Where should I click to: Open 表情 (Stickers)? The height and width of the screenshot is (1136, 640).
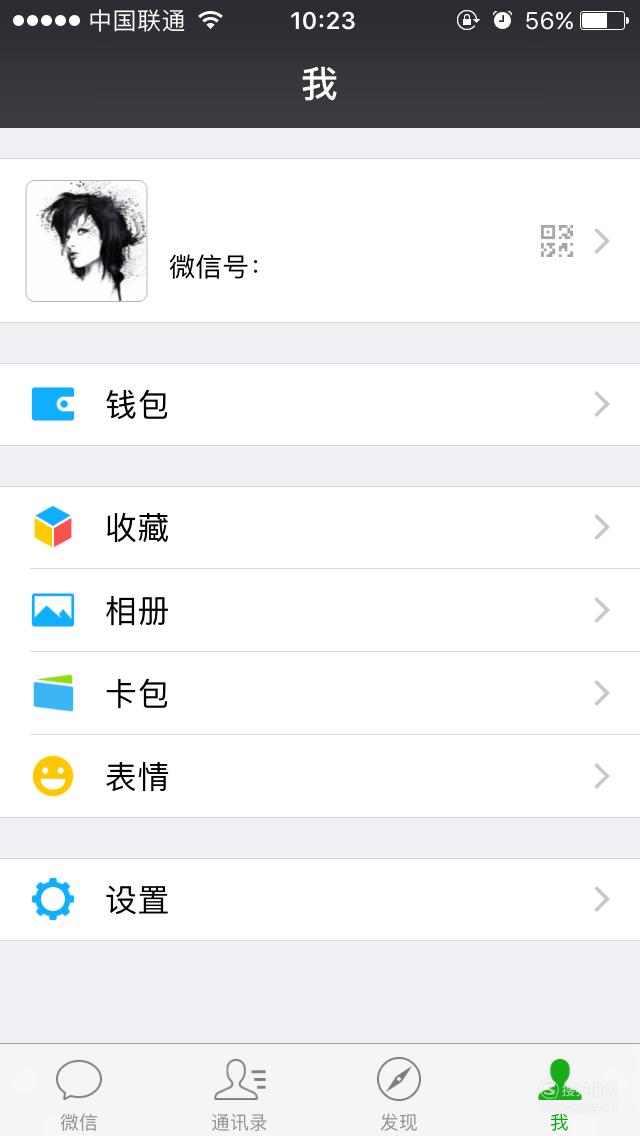click(x=320, y=776)
